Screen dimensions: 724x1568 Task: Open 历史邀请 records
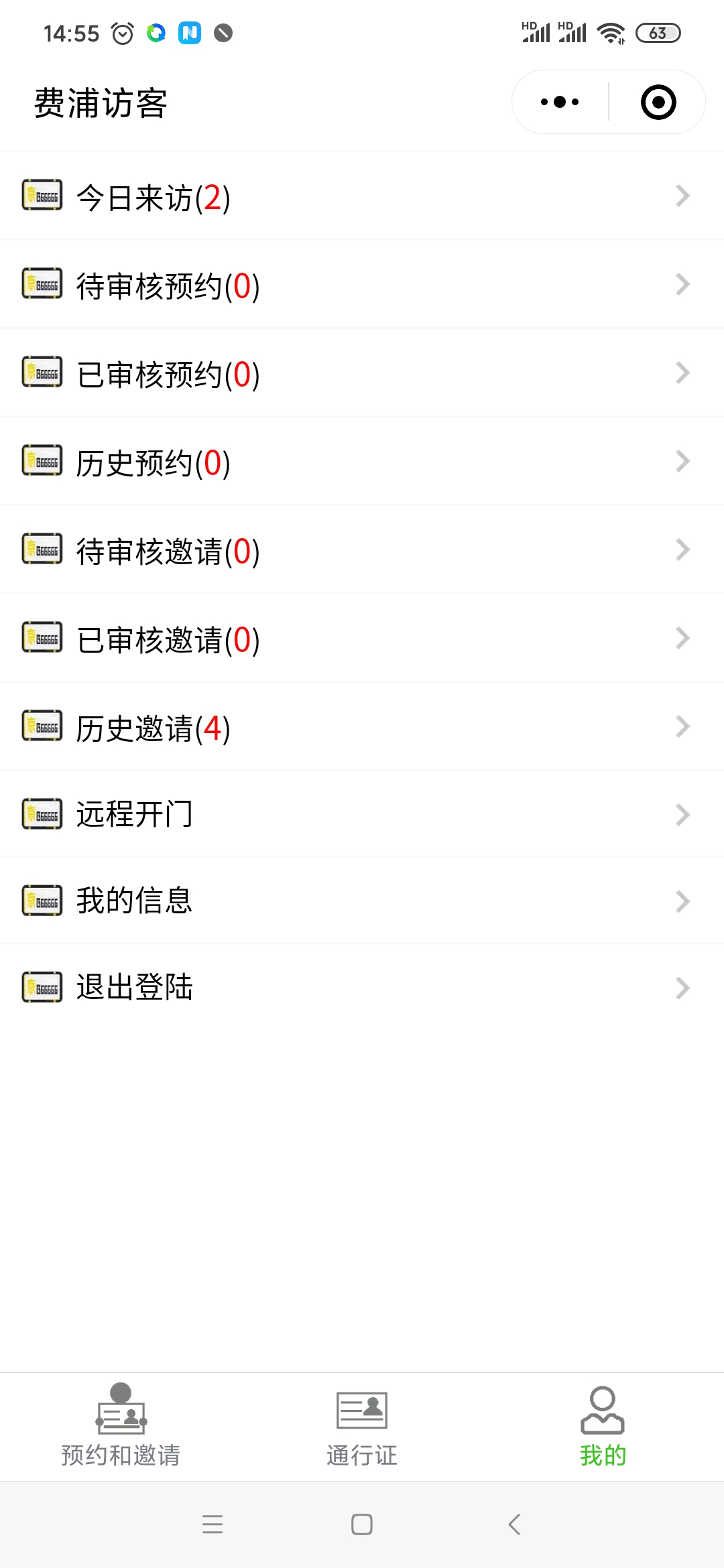tap(362, 728)
